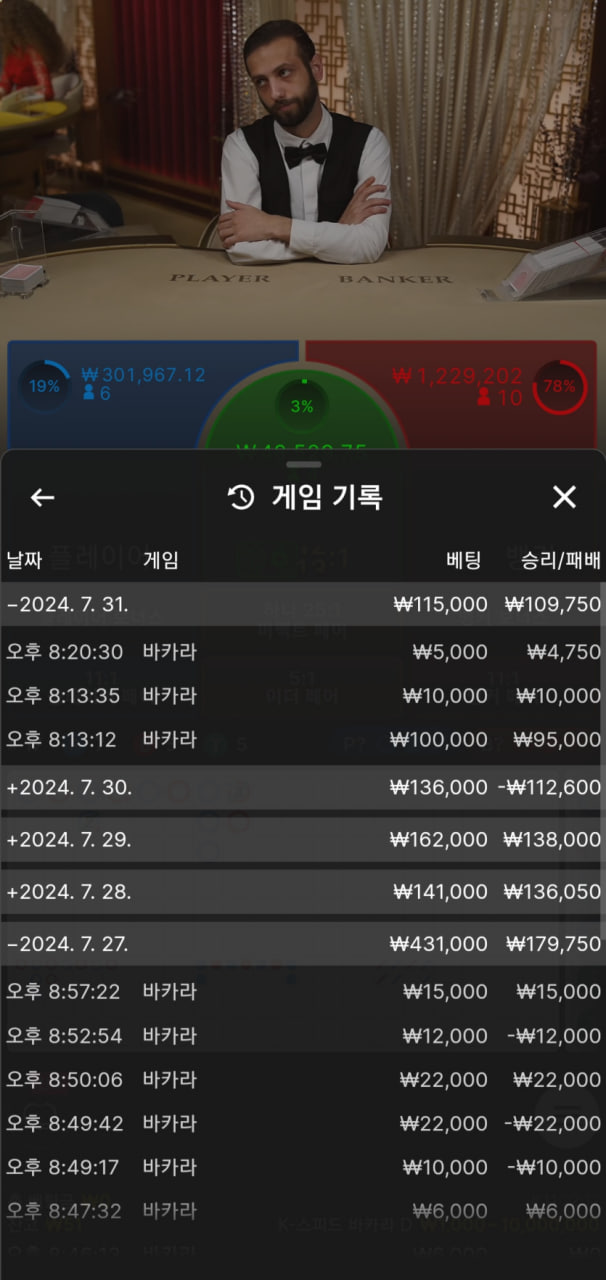Open the 오후 8:13:12 바카라 record
The height and width of the screenshot is (1280, 606).
300,740
